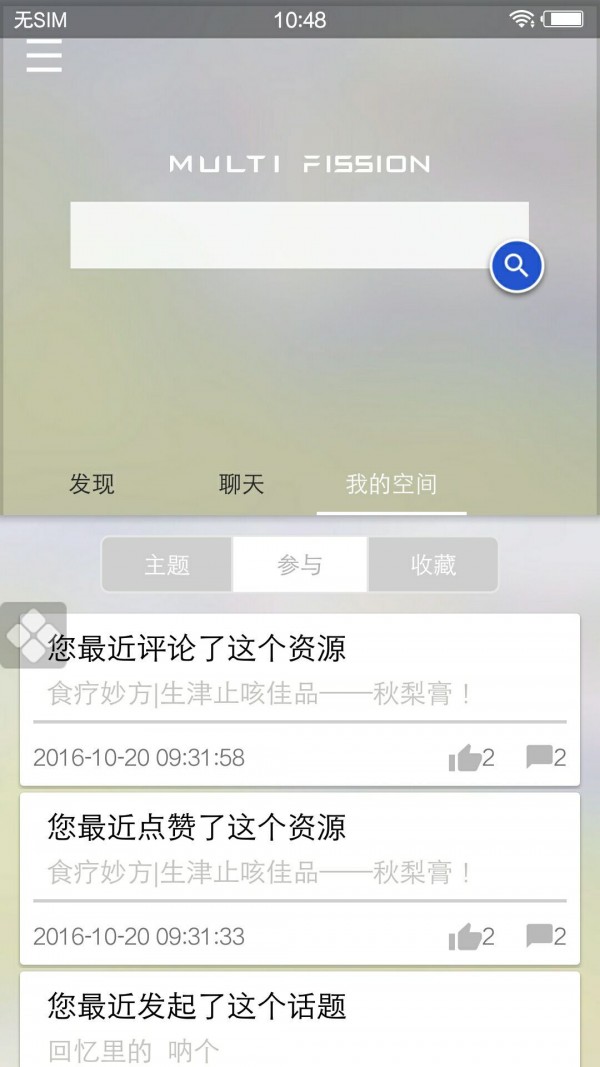
Task: Switch to the 聊天 tab
Action: (x=242, y=485)
